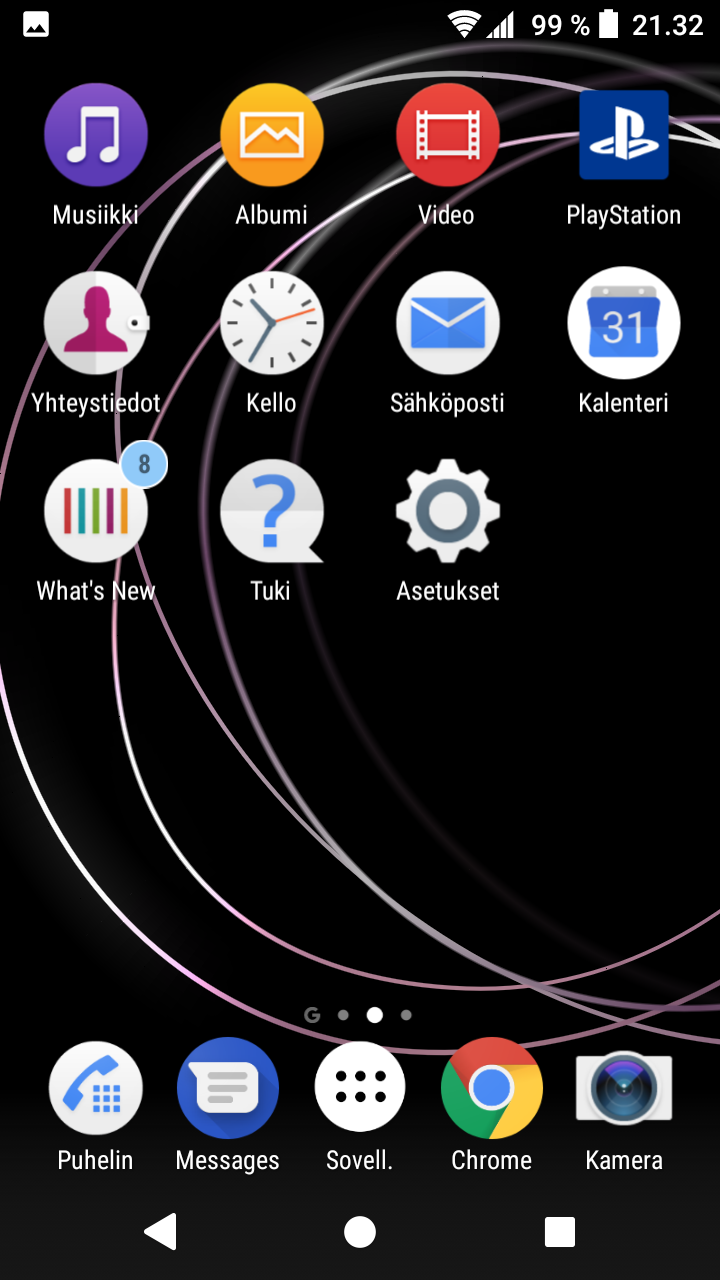Open Asetukset settings
This screenshot has height=1280, width=720.
pyautogui.click(x=447, y=512)
